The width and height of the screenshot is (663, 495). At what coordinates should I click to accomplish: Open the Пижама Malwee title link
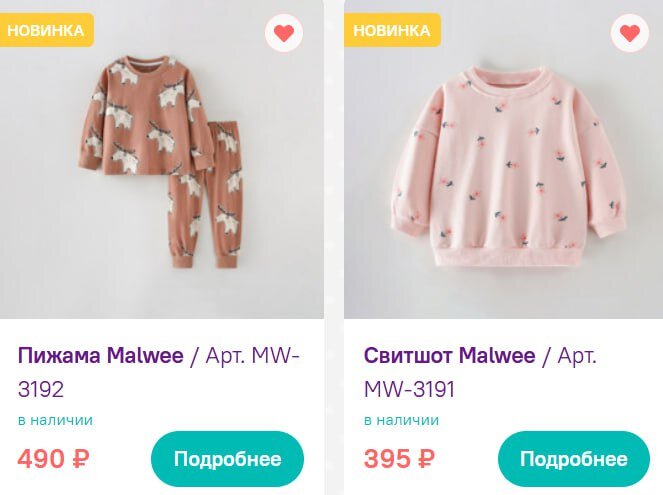101,355
